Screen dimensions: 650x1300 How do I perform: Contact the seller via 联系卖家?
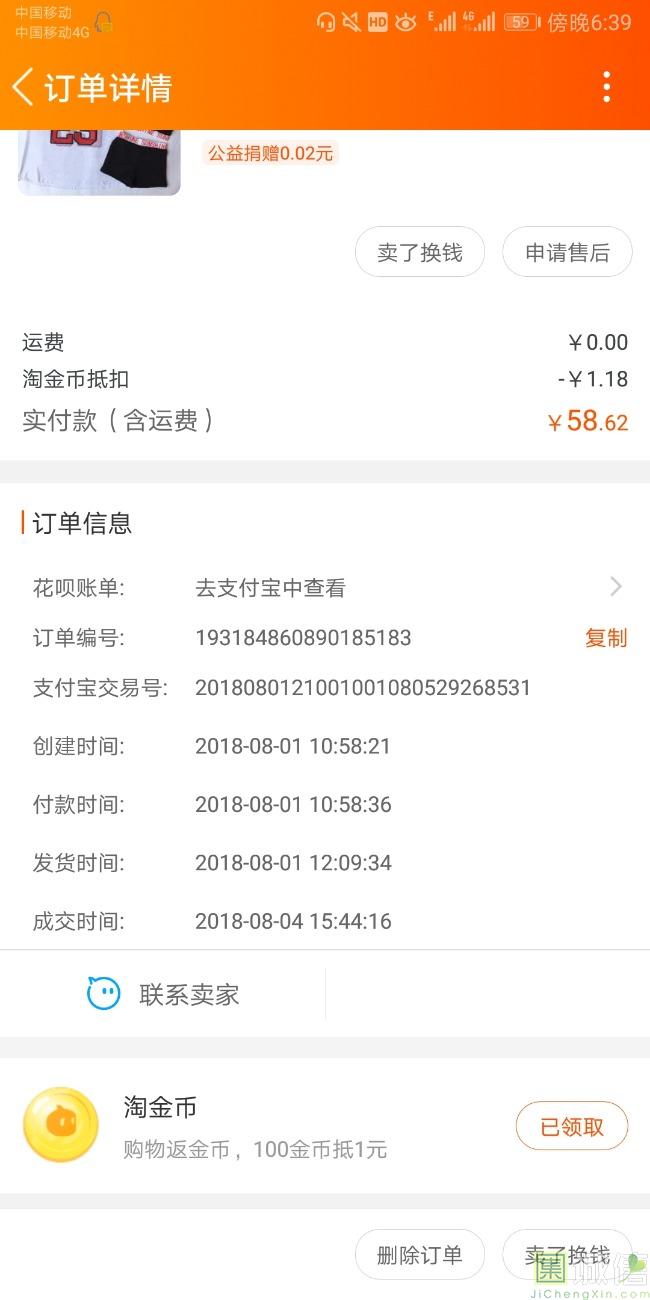pos(163,994)
